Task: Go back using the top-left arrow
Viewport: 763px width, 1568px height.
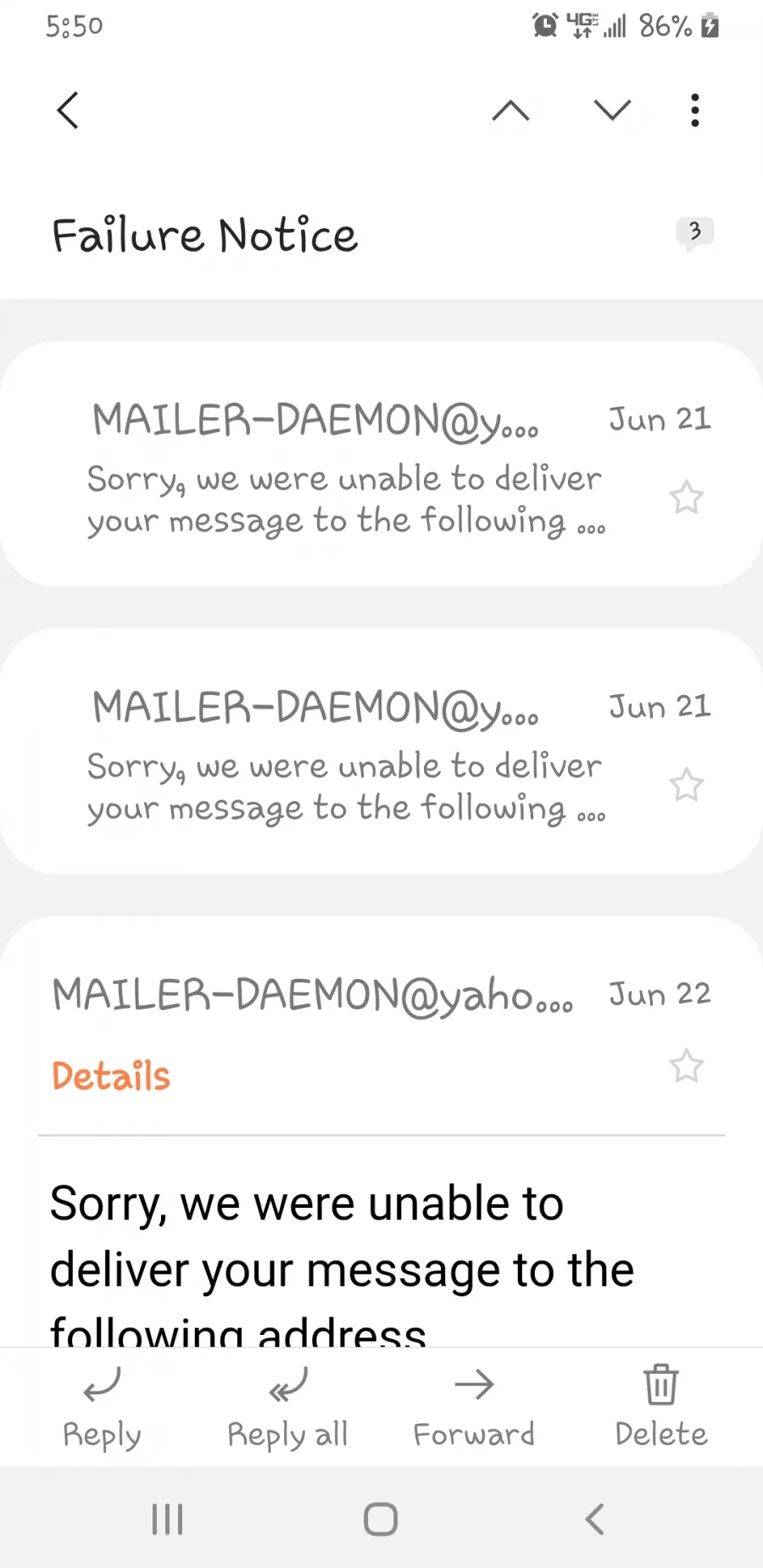Action: [x=68, y=110]
